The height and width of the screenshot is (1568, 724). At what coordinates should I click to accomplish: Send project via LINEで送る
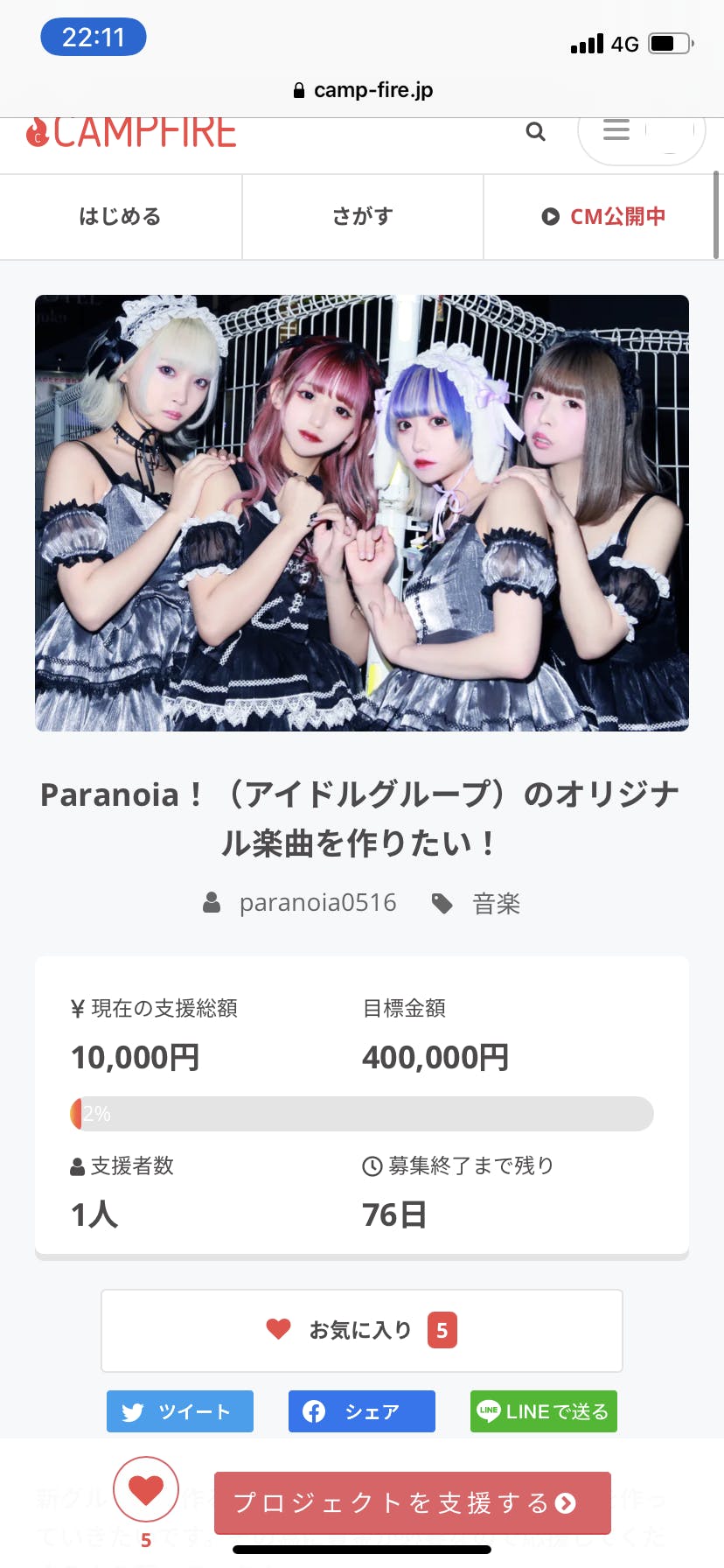click(544, 1411)
